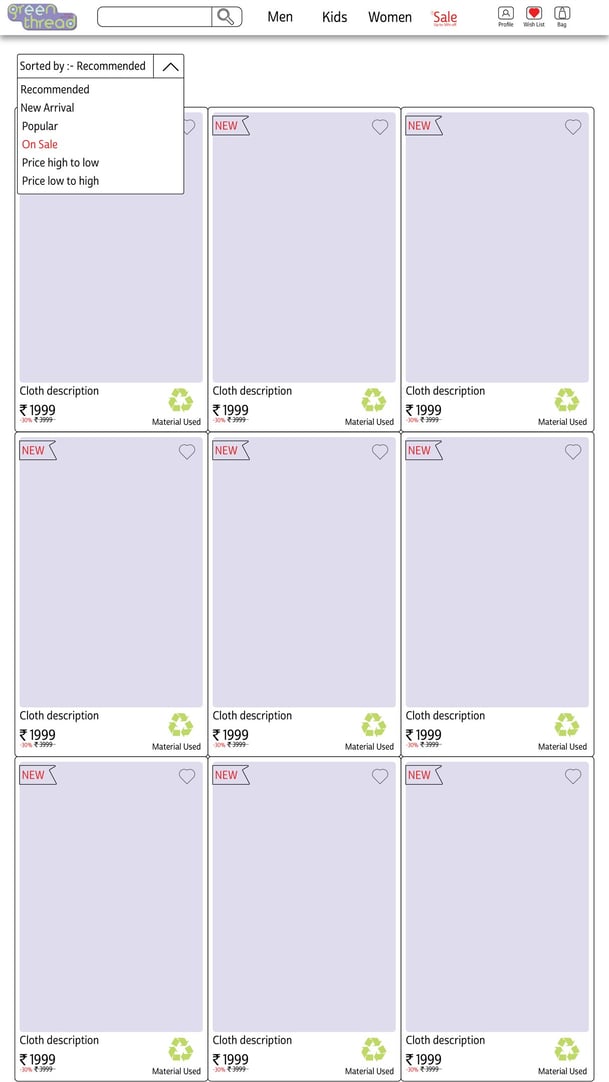Sort by Price high to low
Viewport: 609px width, 1082px height.
(60, 162)
